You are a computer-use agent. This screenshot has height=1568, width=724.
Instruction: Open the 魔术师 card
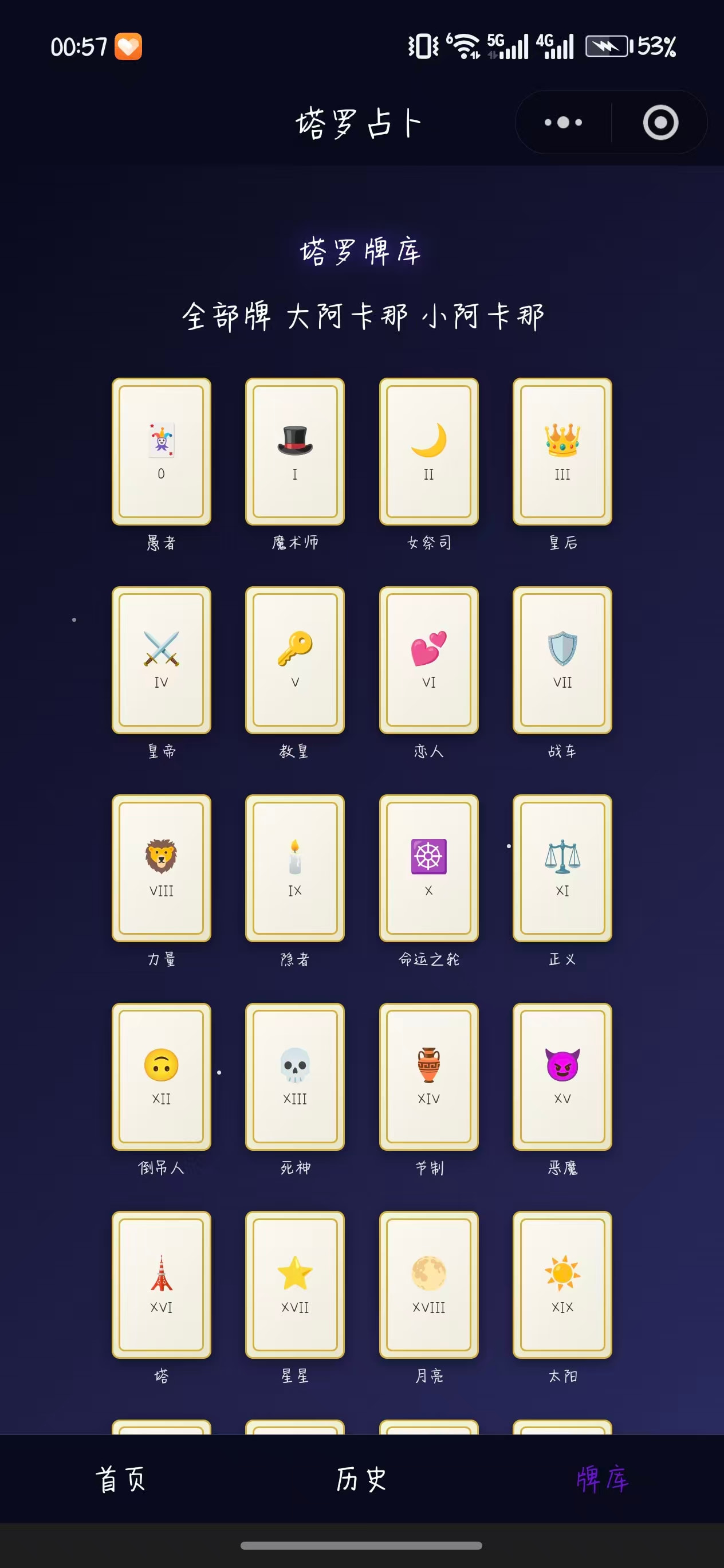click(294, 451)
